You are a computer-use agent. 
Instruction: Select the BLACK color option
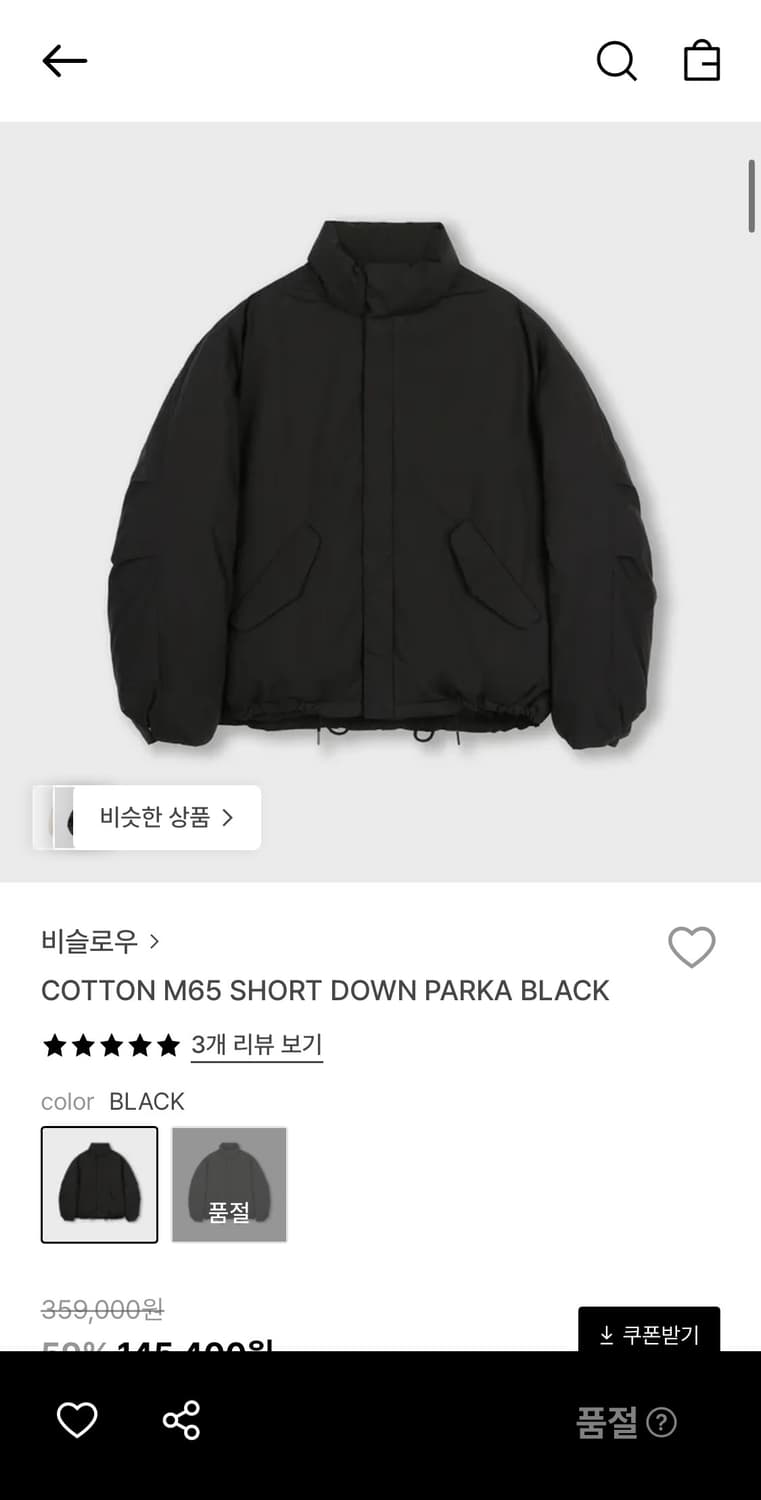(99, 1184)
